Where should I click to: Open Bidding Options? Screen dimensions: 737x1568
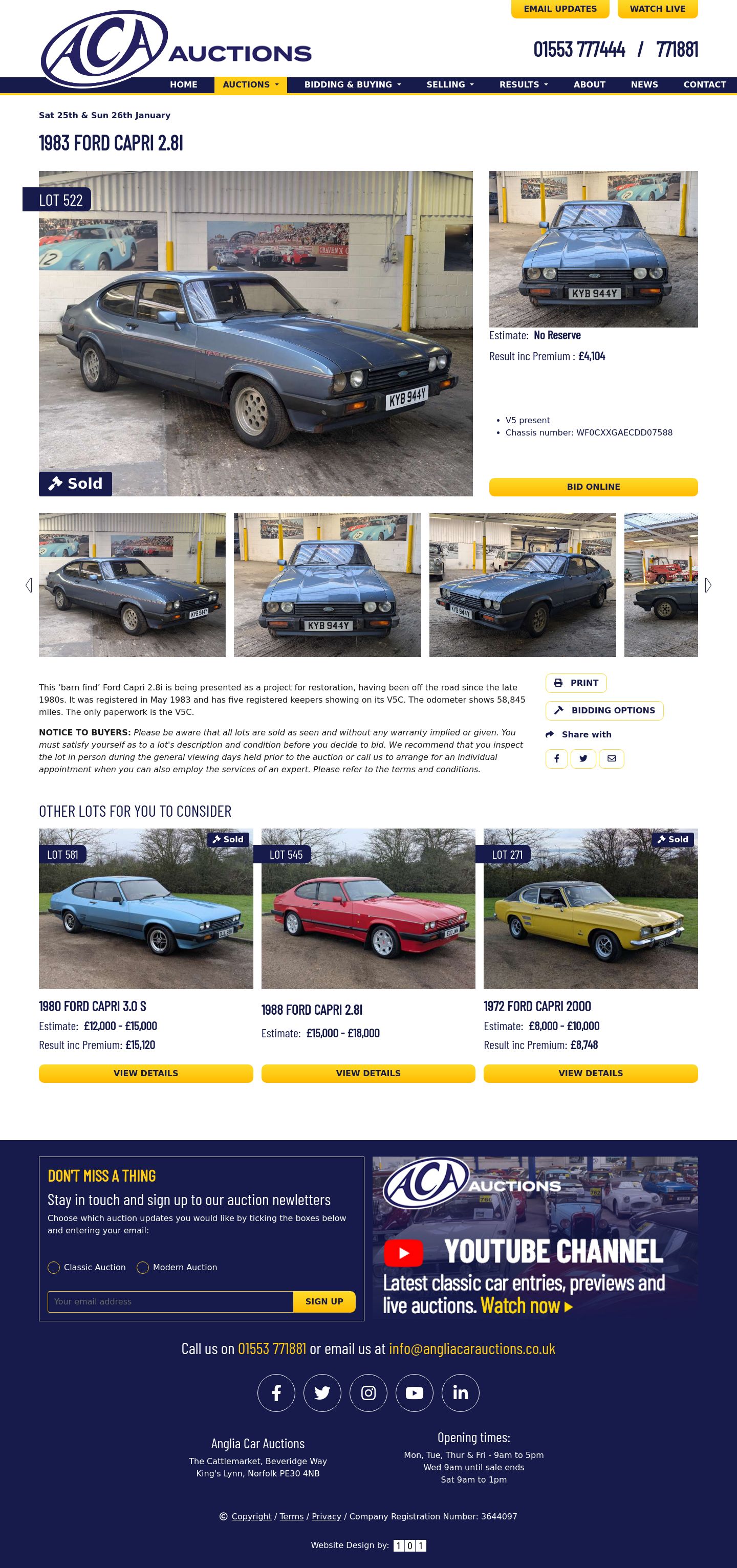pos(604,710)
